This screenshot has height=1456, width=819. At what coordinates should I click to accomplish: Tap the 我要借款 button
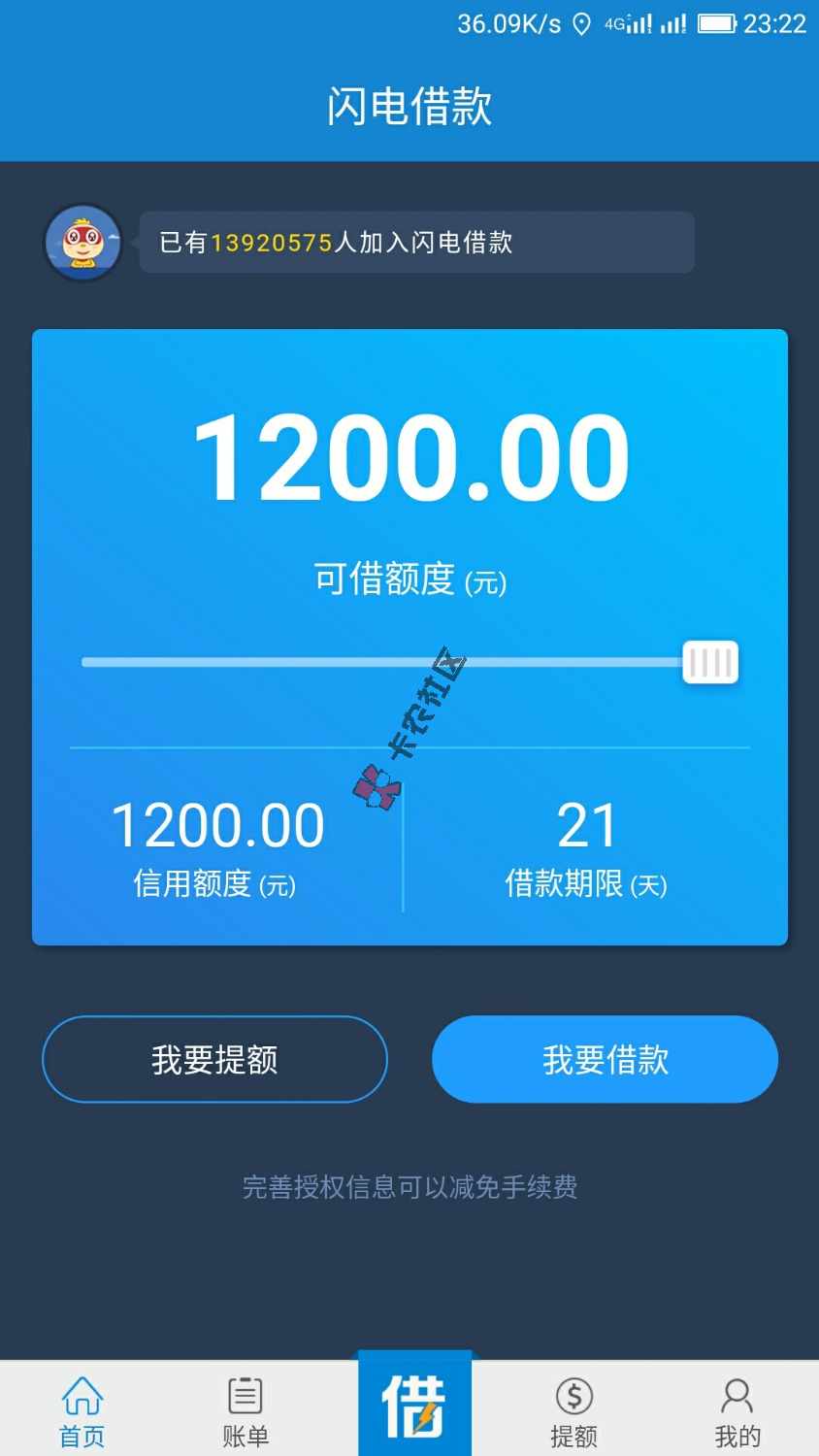605,1059
